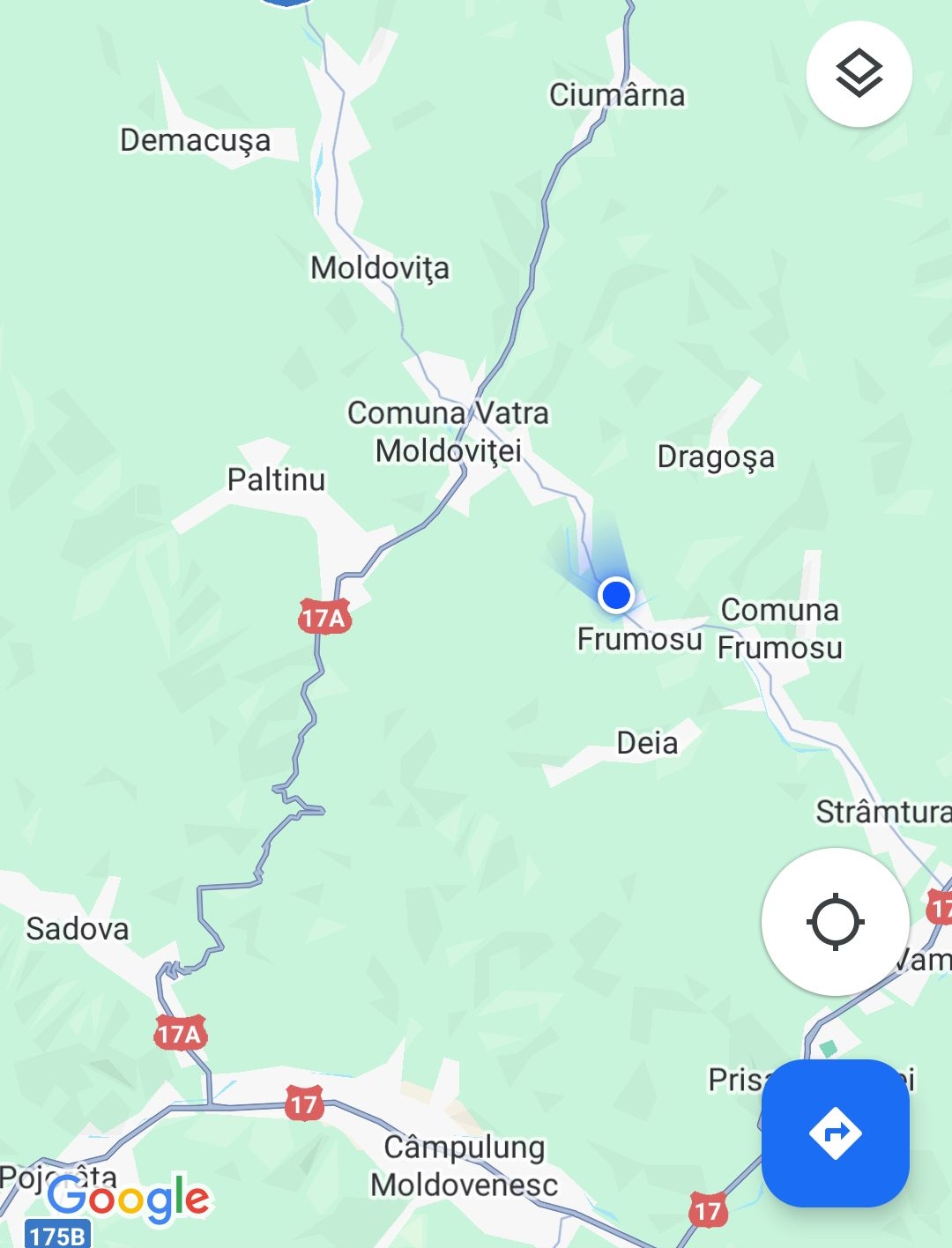Screen dimensions: 952x1248
Task: Select the Câmpulung Moldovenesc place label
Action: (464, 1165)
